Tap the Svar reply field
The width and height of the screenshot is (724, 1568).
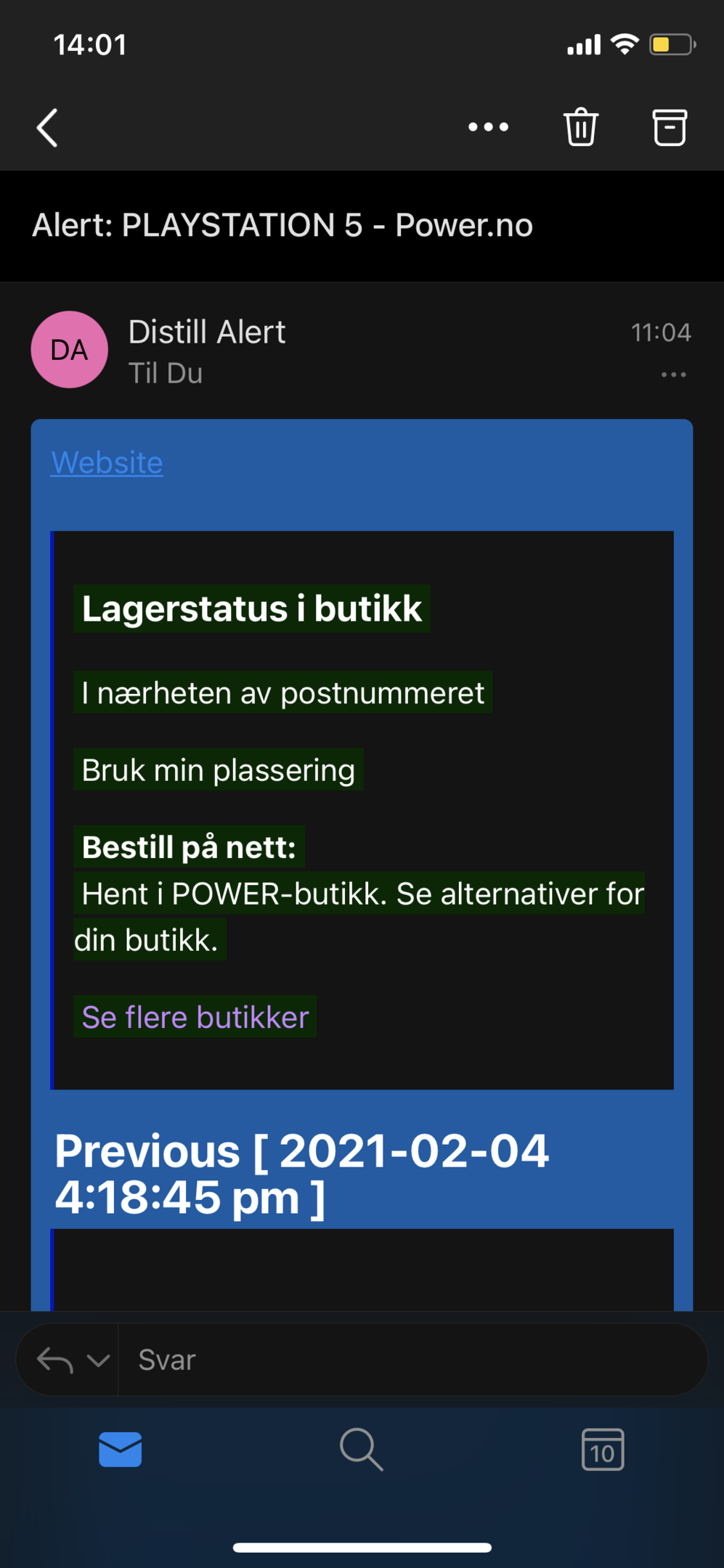coord(412,1360)
